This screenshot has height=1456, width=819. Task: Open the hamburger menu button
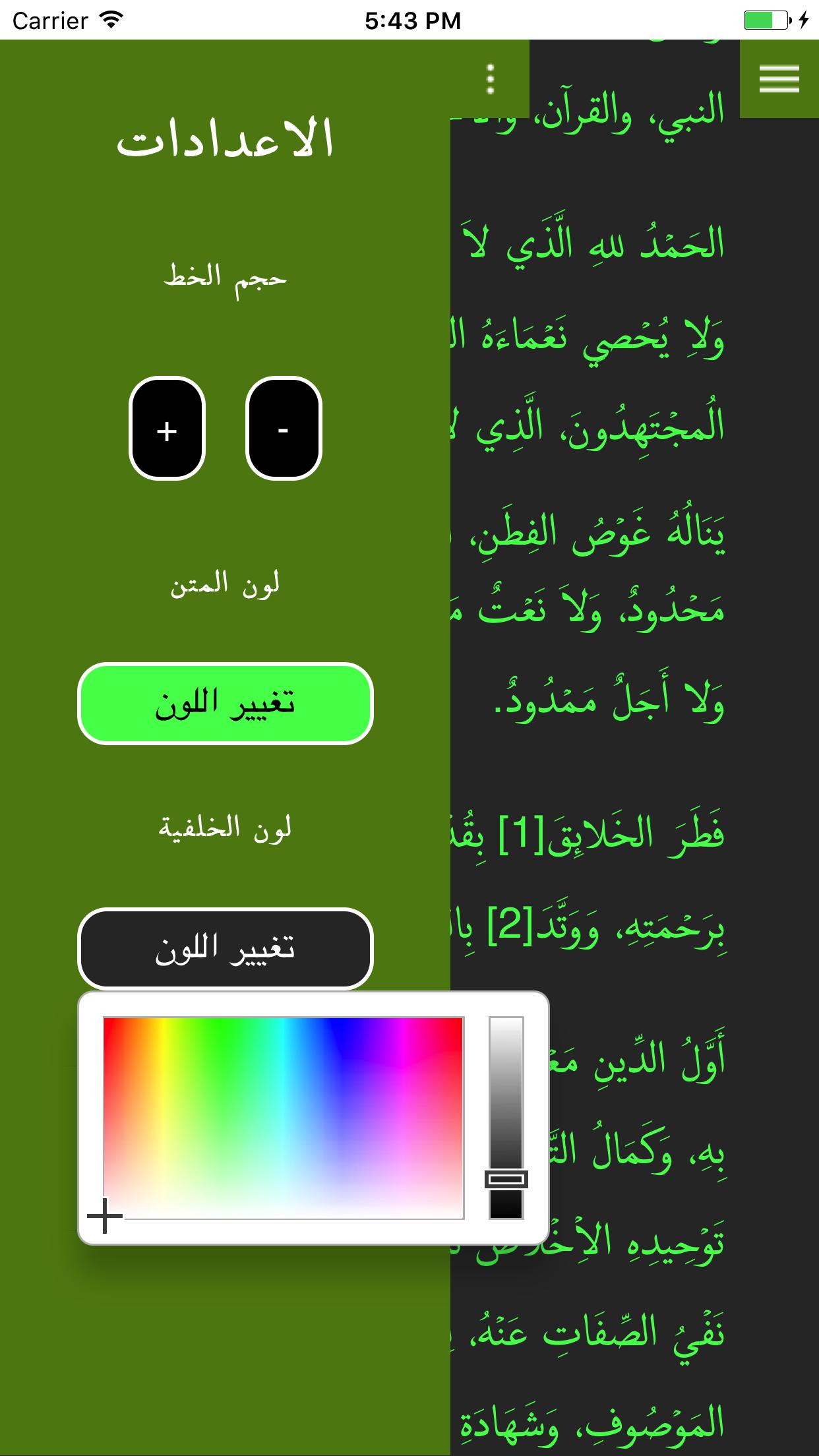[779, 79]
